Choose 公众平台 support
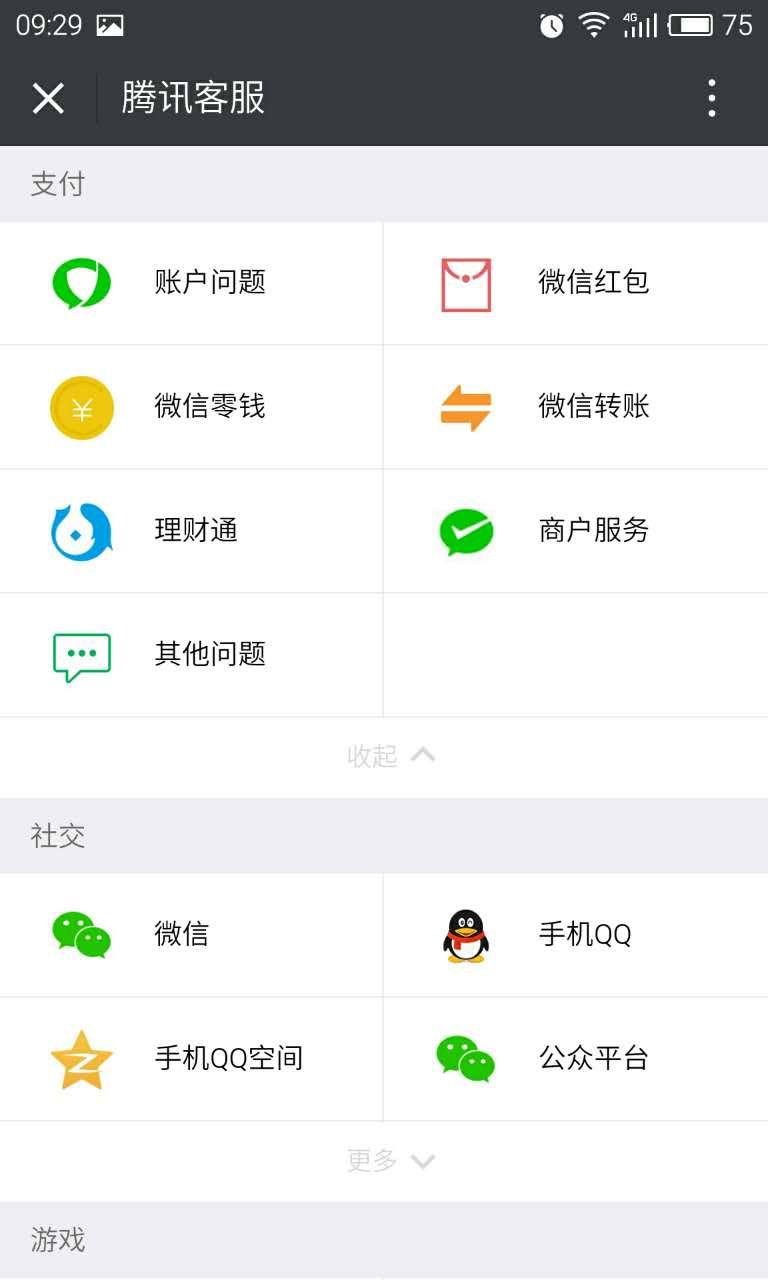 pyautogui.click(x=576, y=1059)
